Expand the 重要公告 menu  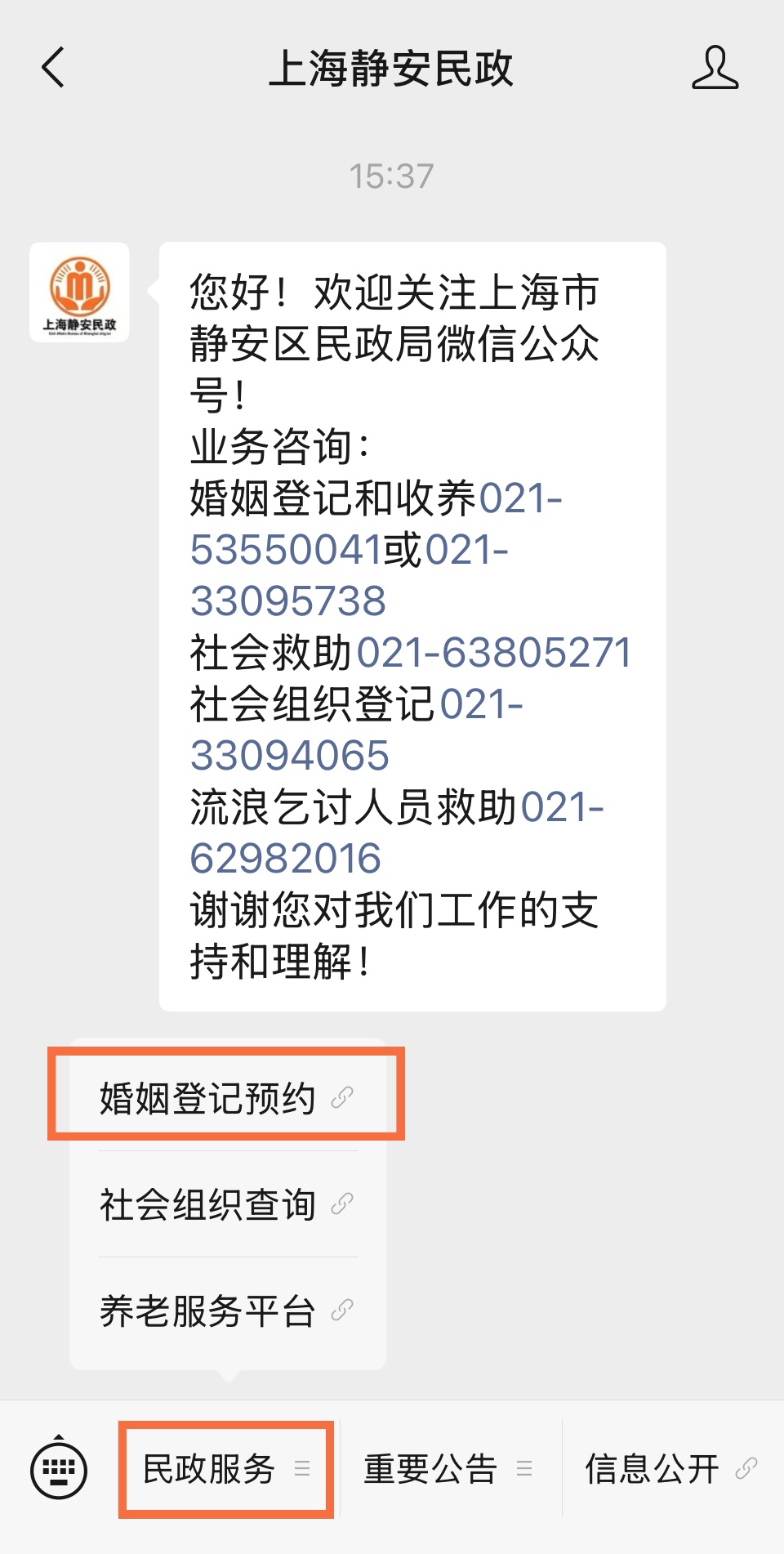(448, 1469)
